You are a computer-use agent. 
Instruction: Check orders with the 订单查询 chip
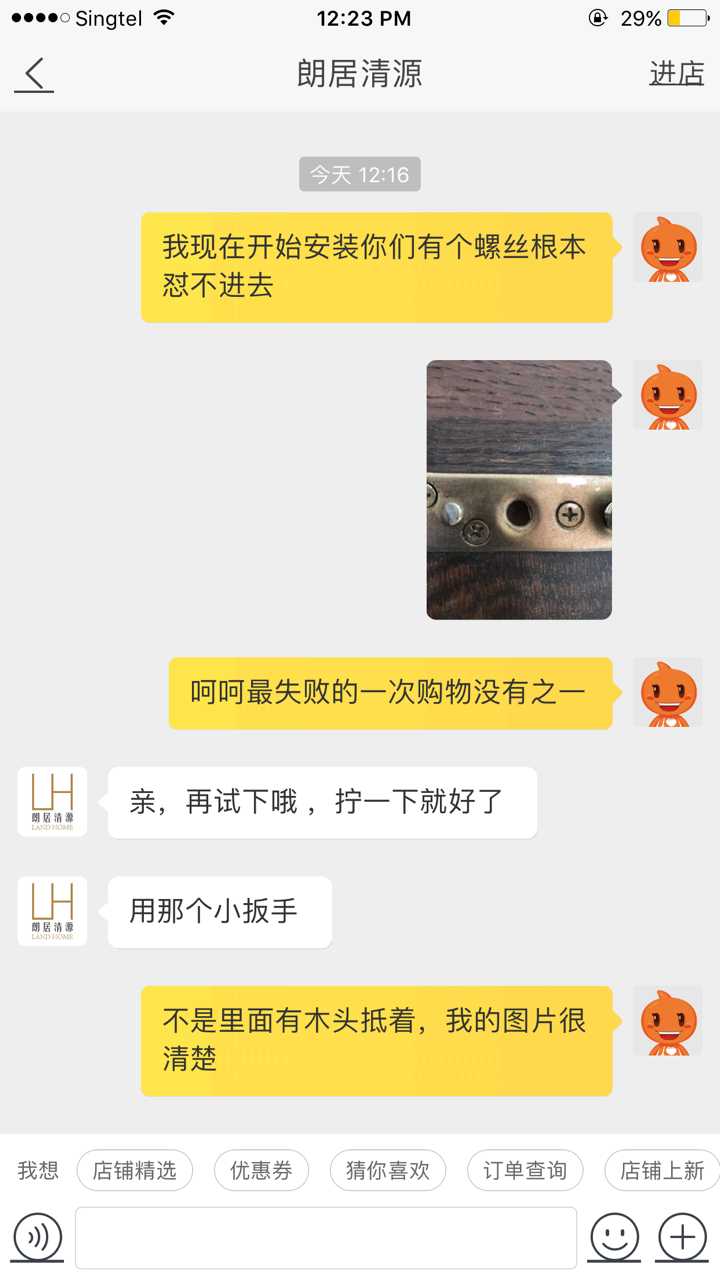[x=525, y=1170]
